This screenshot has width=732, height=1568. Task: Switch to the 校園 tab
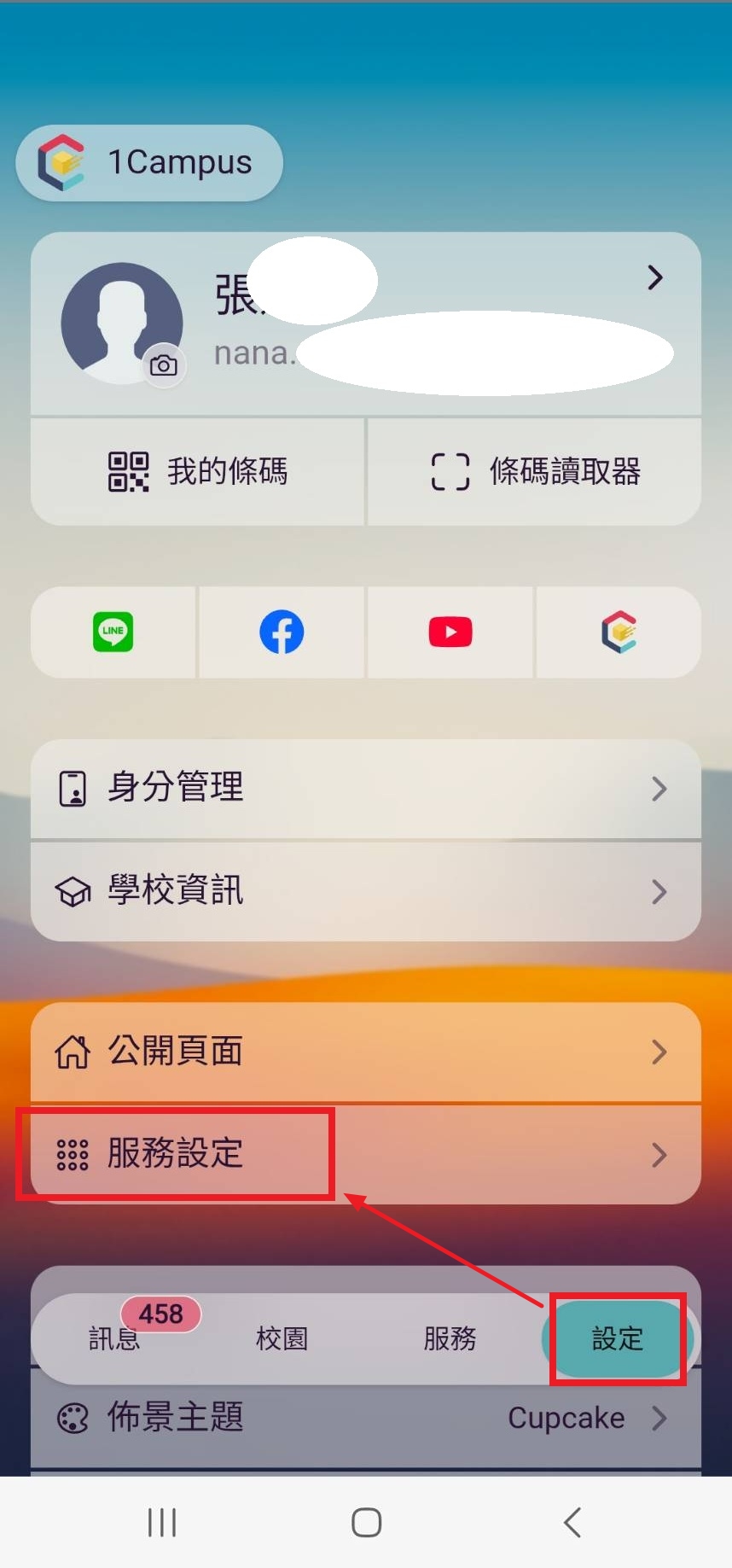pyautogui.click(x=282, y=1338)
